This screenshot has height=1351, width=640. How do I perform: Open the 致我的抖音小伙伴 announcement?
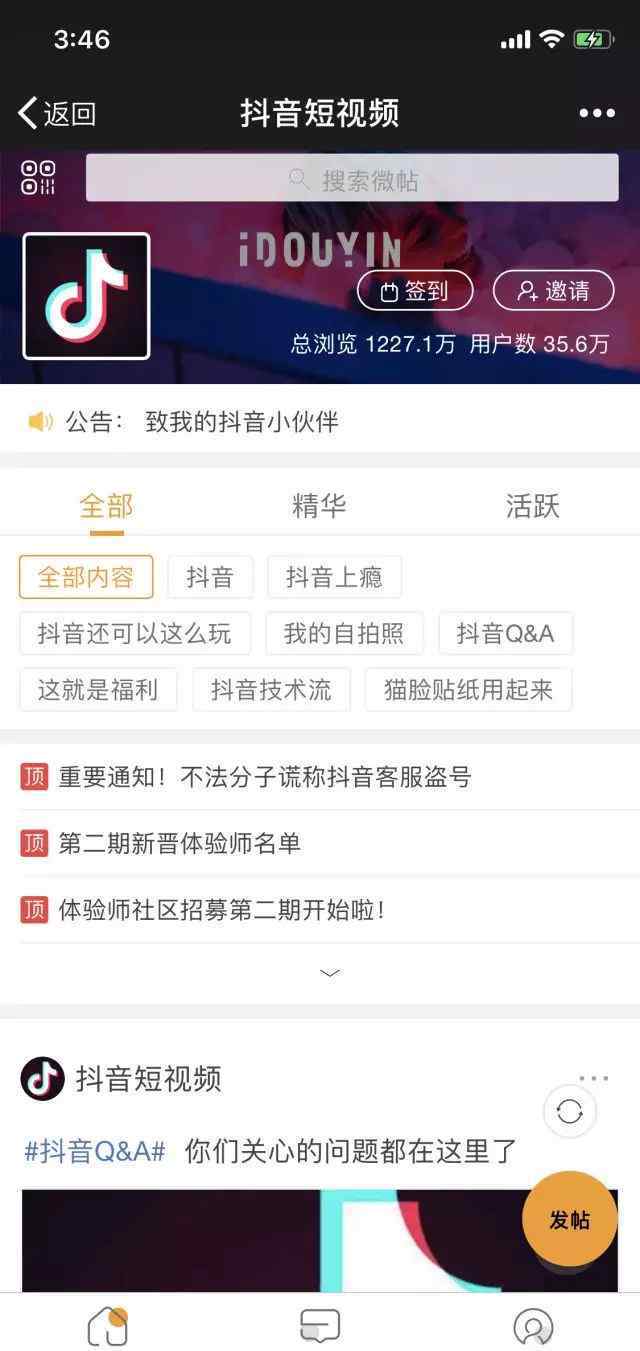pyautogui.click(x=242, y=422)
